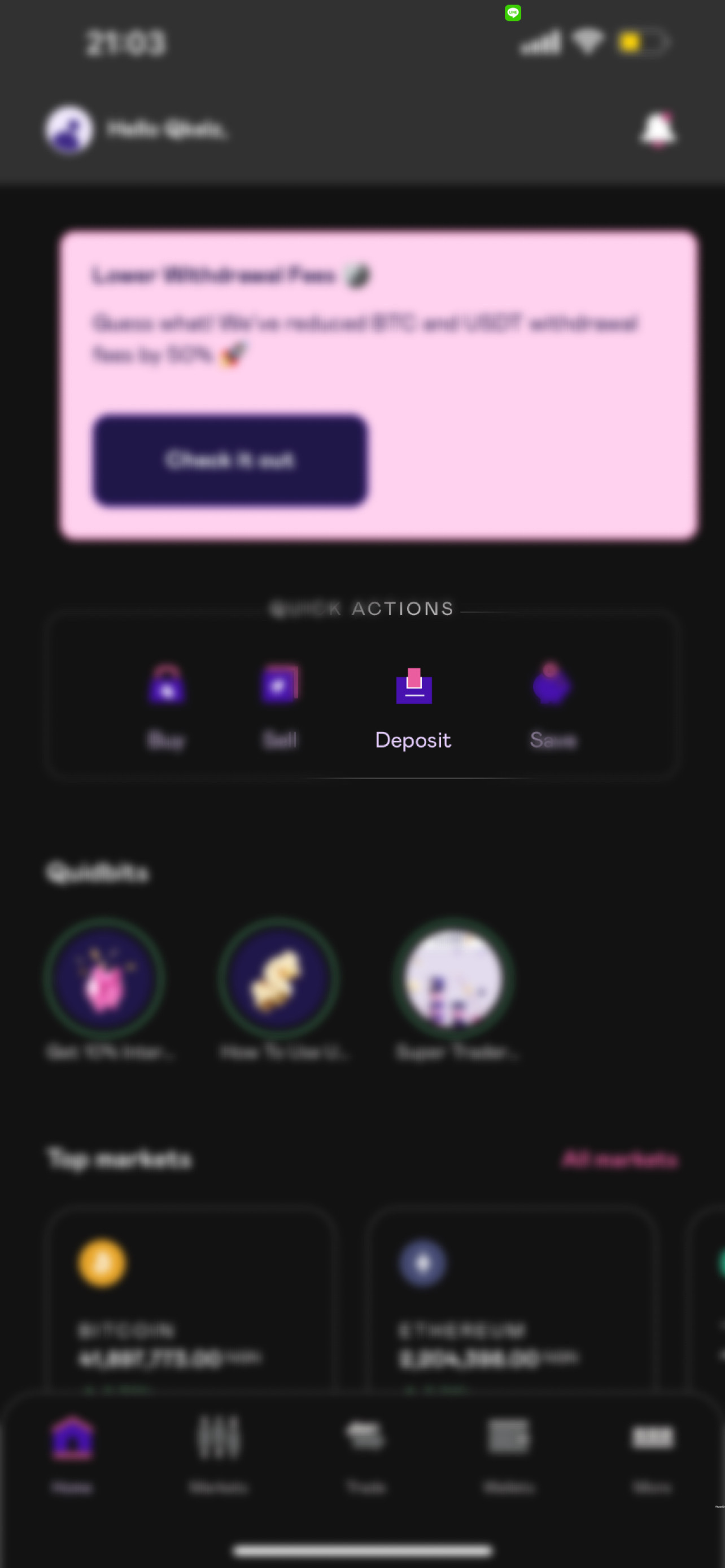Choose the Buy quick action
Screen dimensions: 725x1568
[x=166, y=706]
